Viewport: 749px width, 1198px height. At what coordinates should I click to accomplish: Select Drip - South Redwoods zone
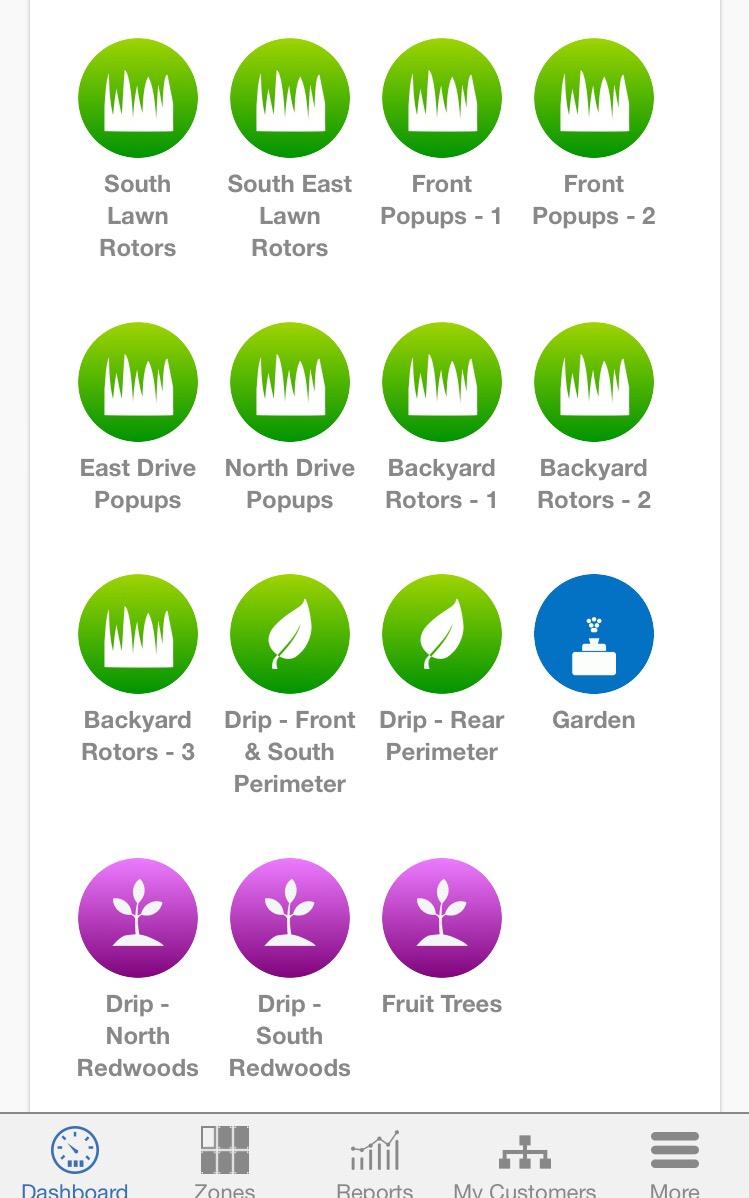(x=290, y=918)
